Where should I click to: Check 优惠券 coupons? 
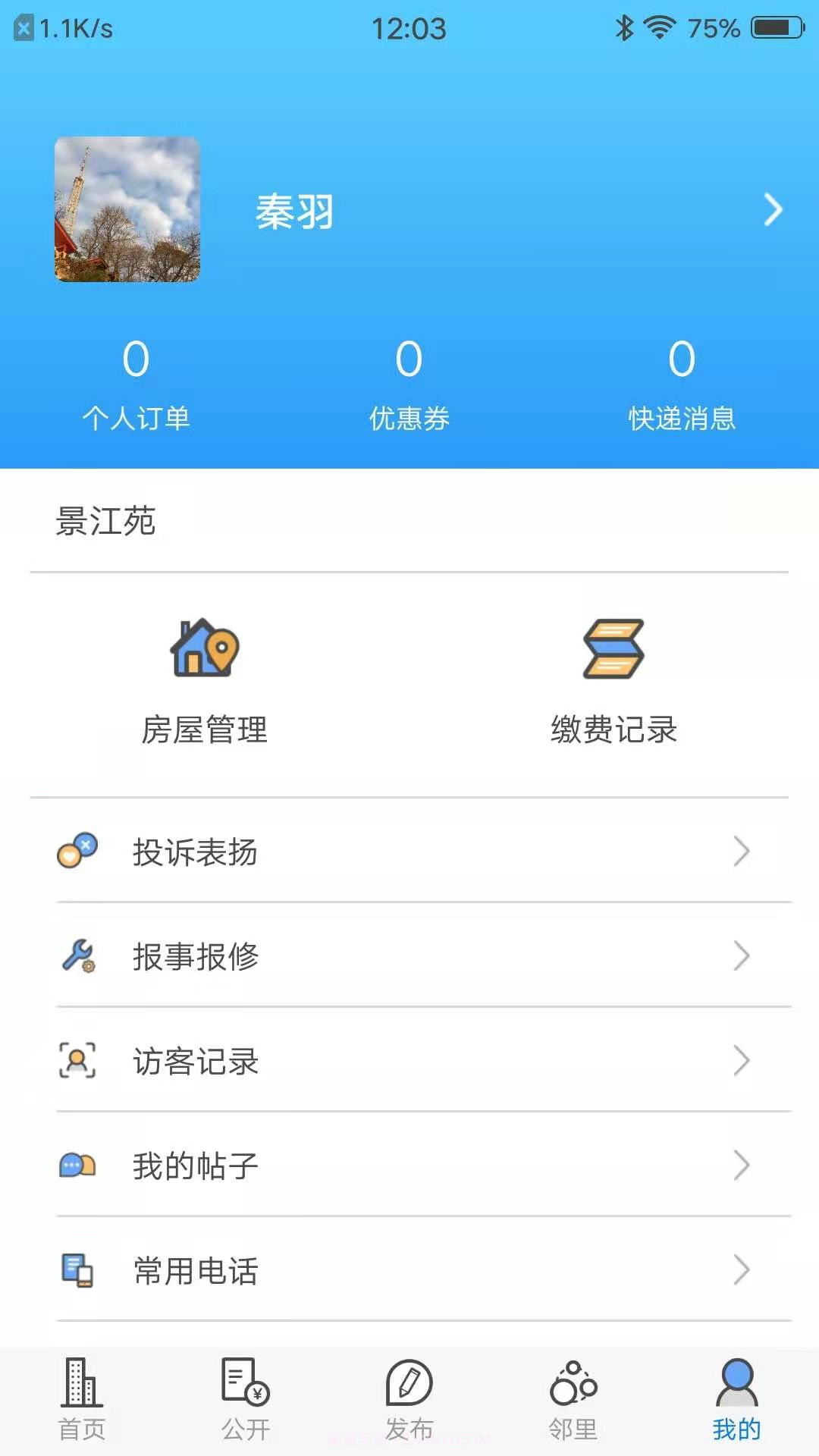coord(409,383)
